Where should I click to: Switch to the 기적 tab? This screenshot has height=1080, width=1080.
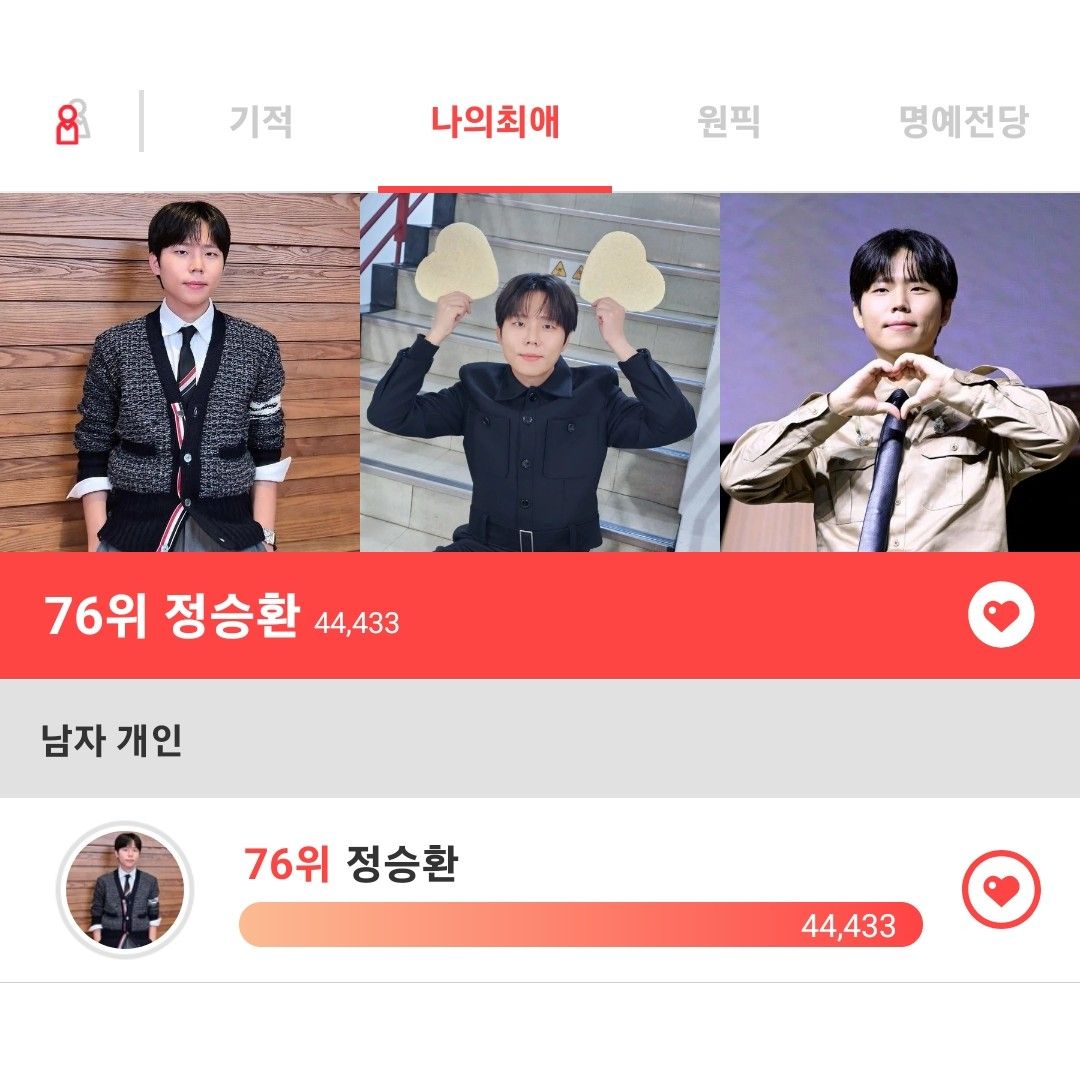click(261, 122)
